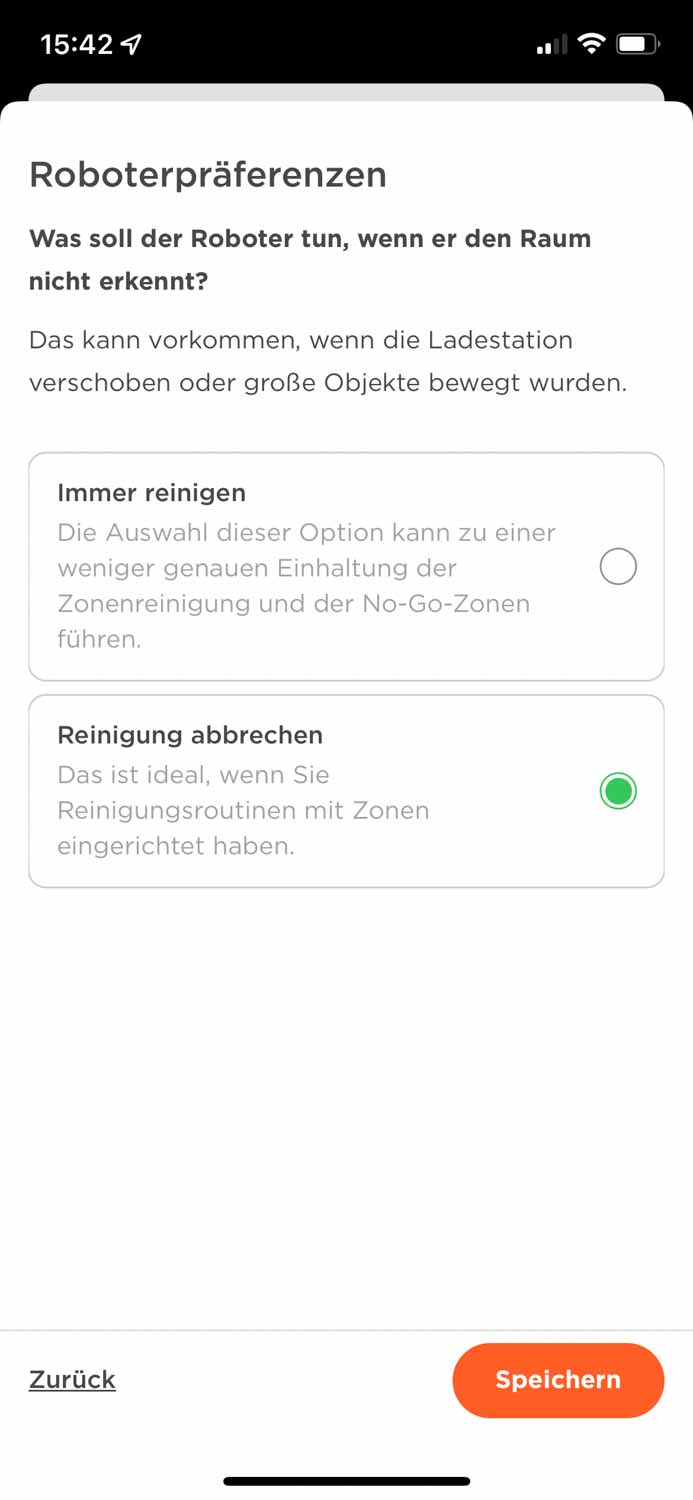This screenshot has width=693, height=1500.
Task: Choose Reinigung abbrechen option
Action: tap(617, 791)
